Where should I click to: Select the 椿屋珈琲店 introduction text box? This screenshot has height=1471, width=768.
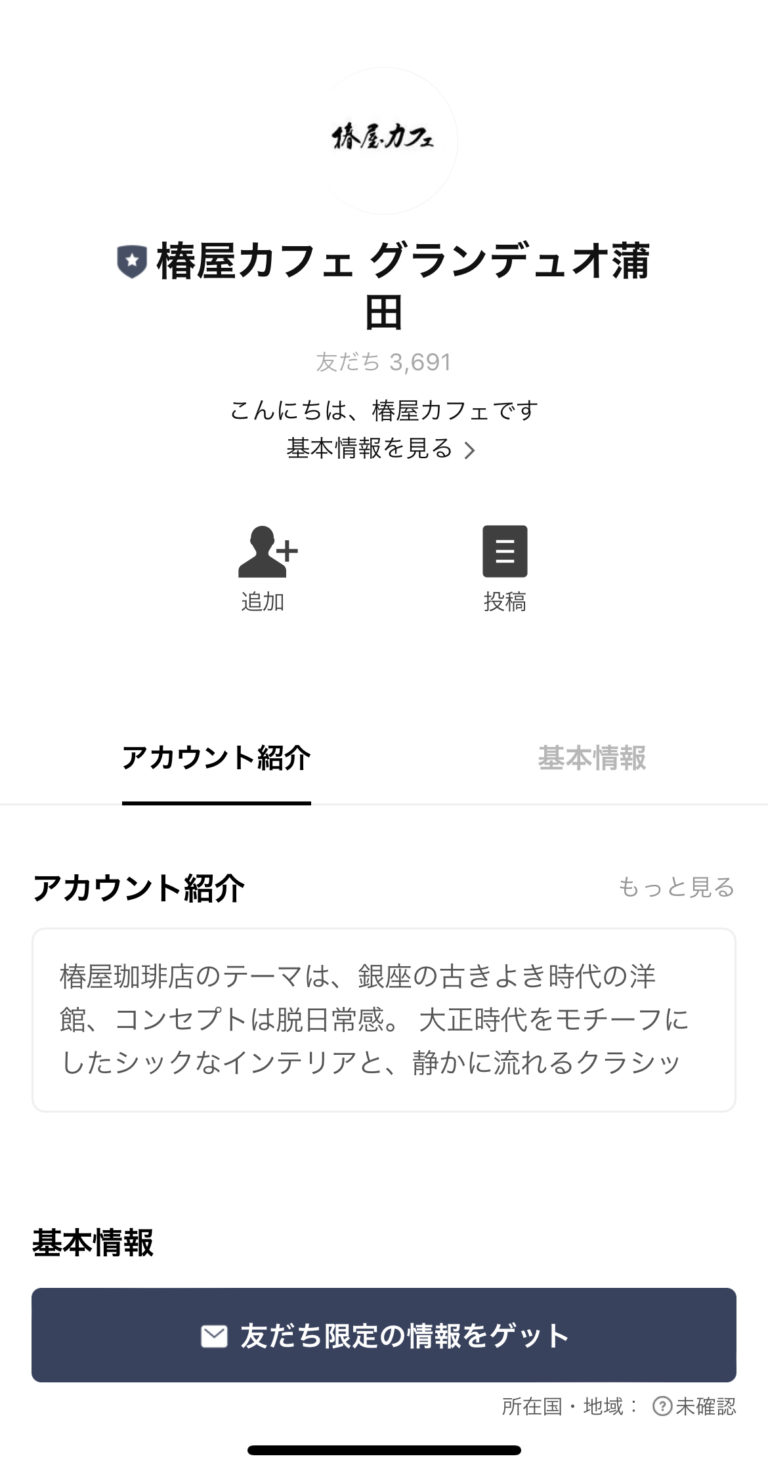click(384, 1020)
